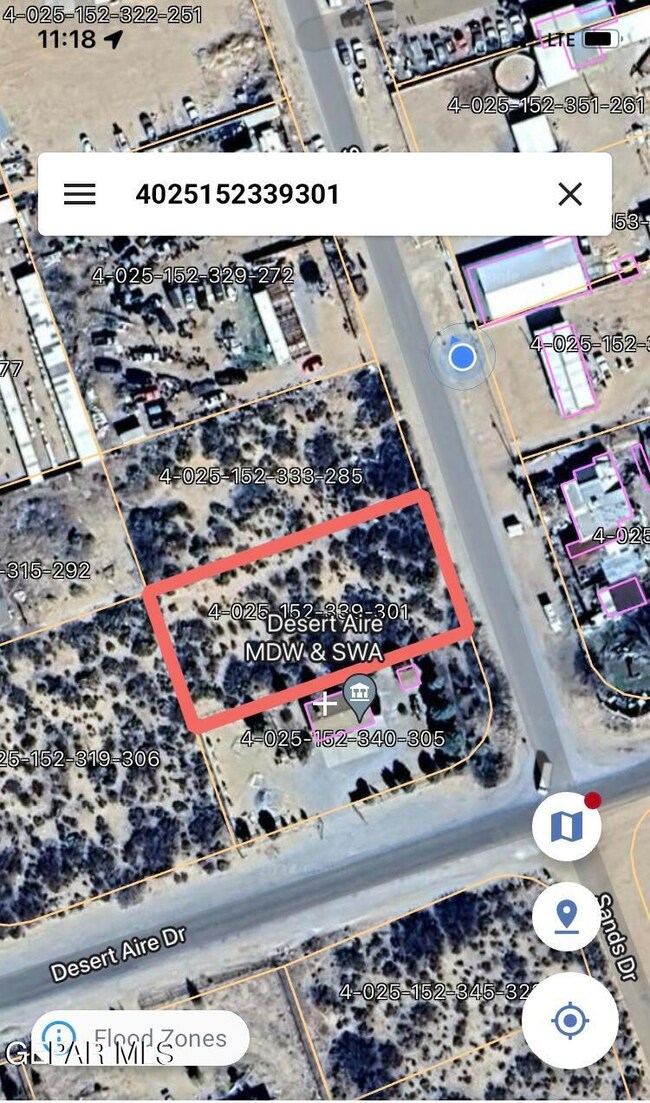Open the Flood Zones chip
The width and height of the screenshot is (650, 1103).
pos(140,1038)
